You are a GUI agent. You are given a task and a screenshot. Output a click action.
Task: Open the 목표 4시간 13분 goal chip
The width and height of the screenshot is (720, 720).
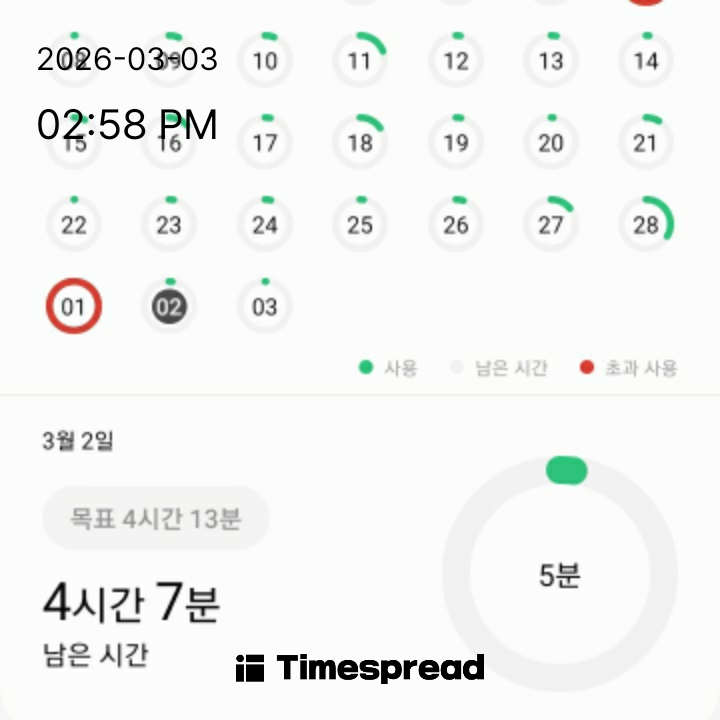point(156,518)
